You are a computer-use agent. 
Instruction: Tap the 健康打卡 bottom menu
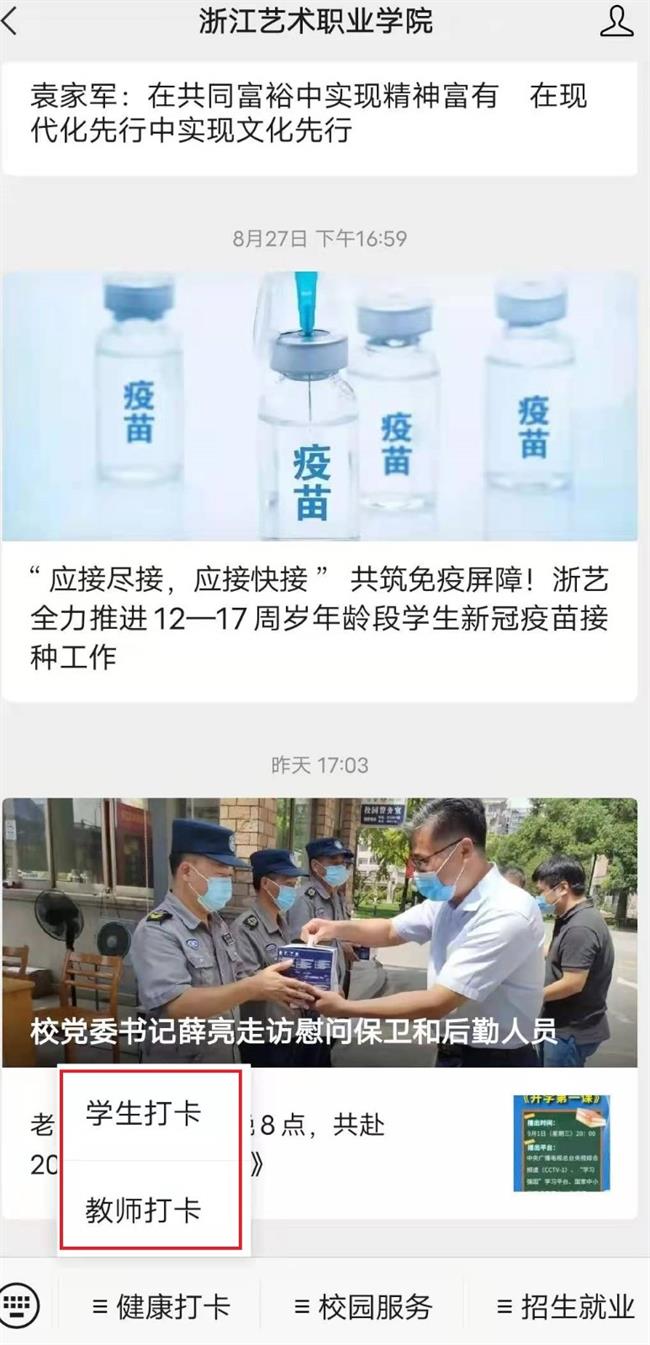161,1306
